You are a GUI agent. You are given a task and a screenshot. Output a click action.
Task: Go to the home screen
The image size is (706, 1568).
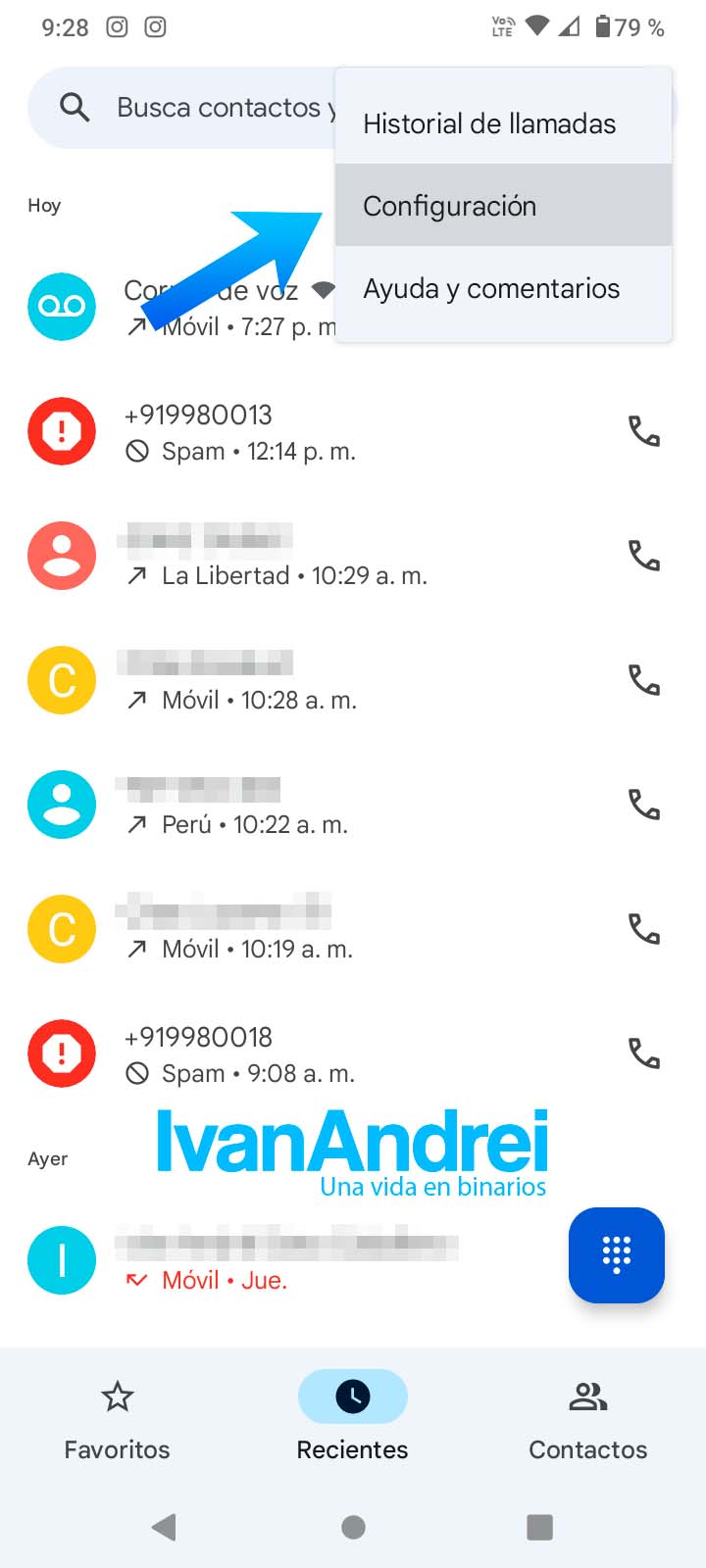pos(353,1526)
